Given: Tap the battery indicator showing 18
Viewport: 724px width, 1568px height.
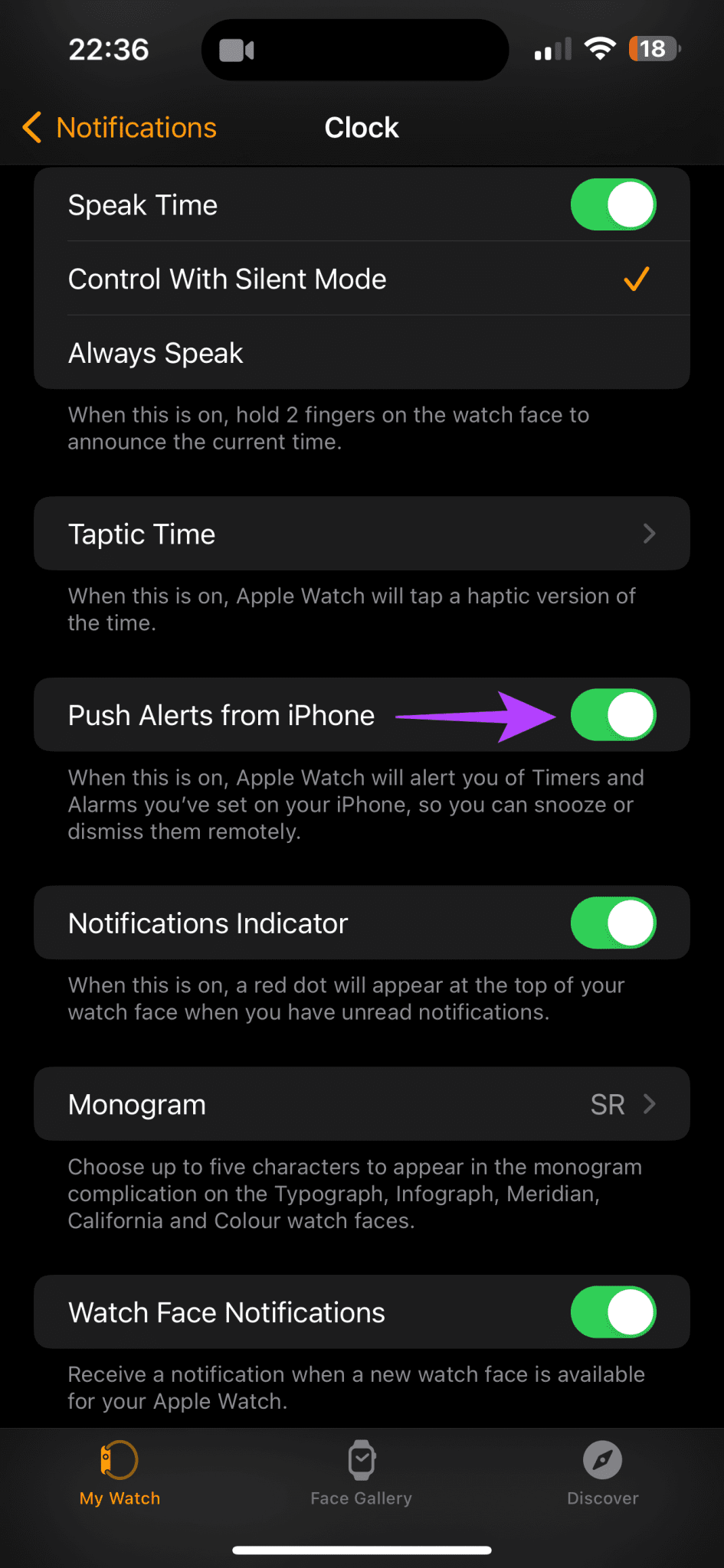Looking at the screenshot, I should [654, 48].
